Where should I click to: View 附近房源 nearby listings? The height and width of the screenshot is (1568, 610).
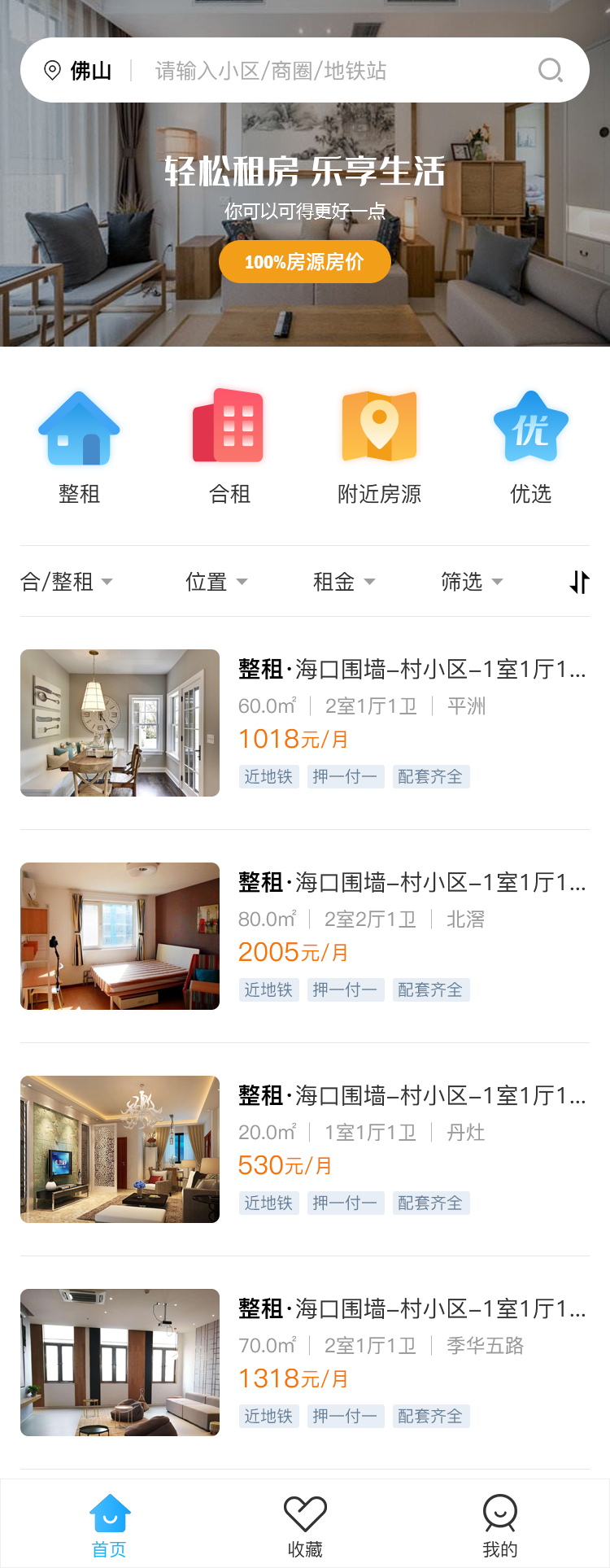coord(379,448)
